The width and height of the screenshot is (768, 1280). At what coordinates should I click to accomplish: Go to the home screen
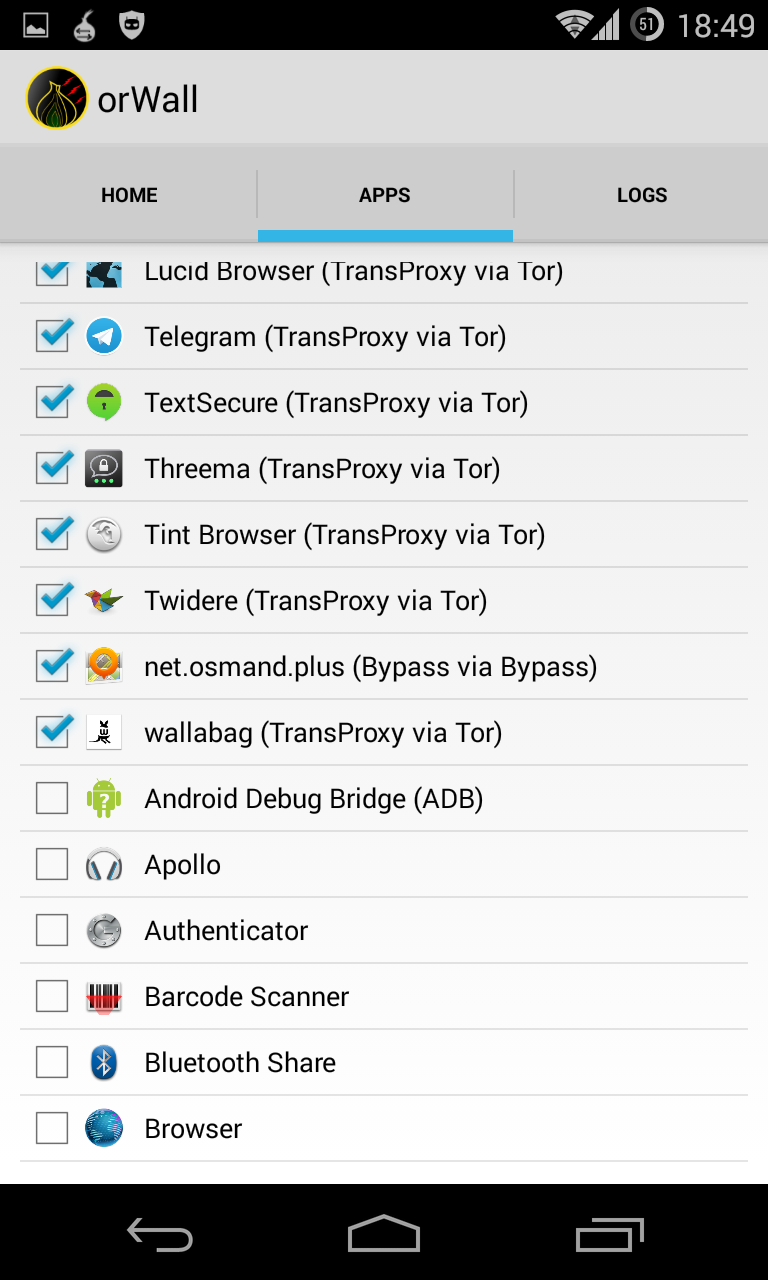(384, 1234)
